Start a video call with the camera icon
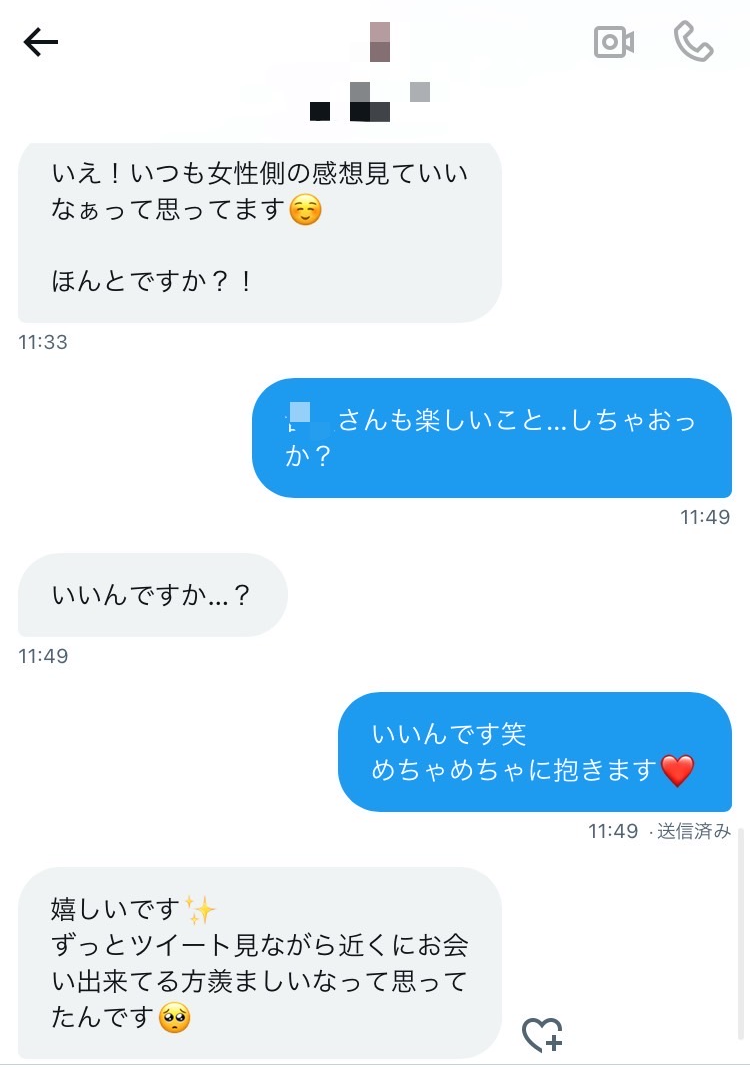This screenshot has width=750, height=1078. pos(613,42)
